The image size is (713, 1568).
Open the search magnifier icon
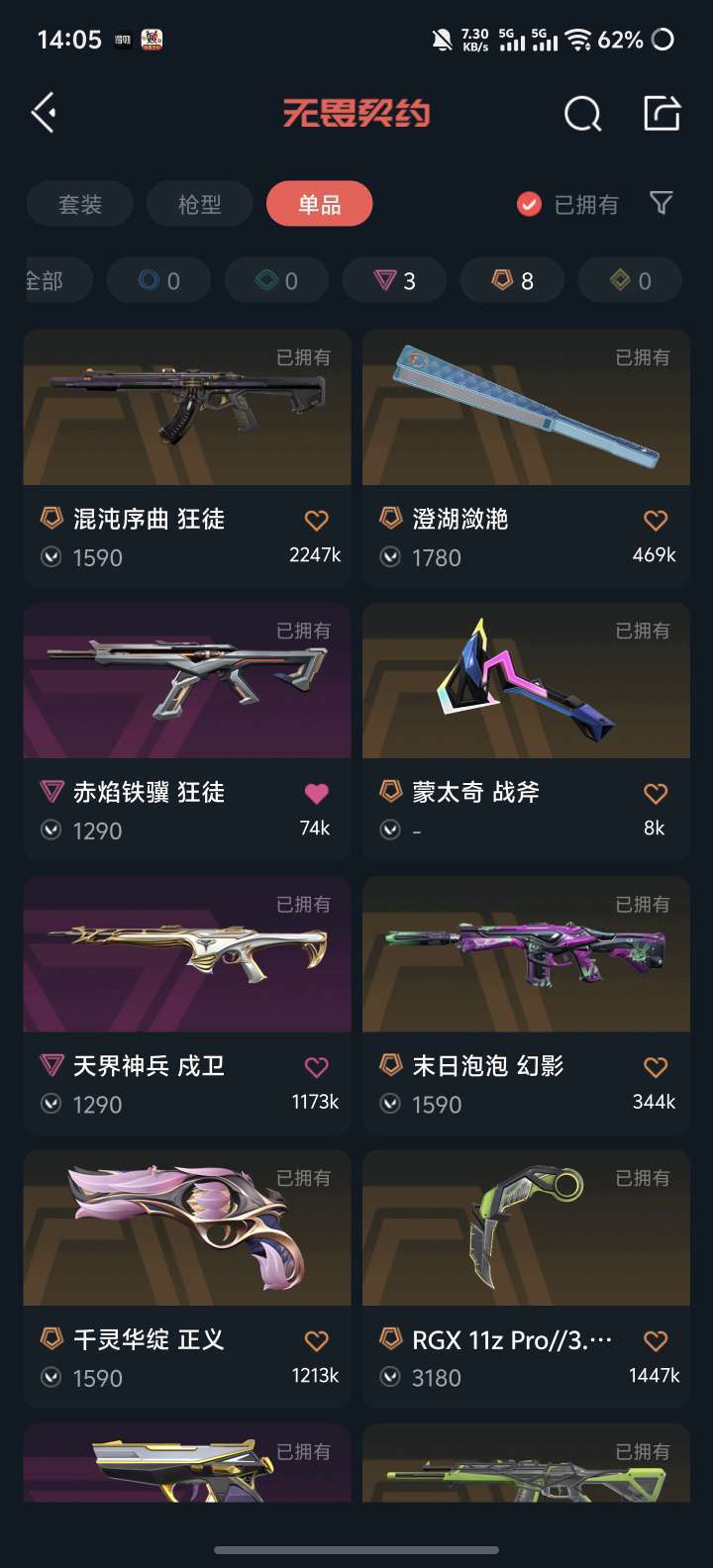tap(582, 114)
